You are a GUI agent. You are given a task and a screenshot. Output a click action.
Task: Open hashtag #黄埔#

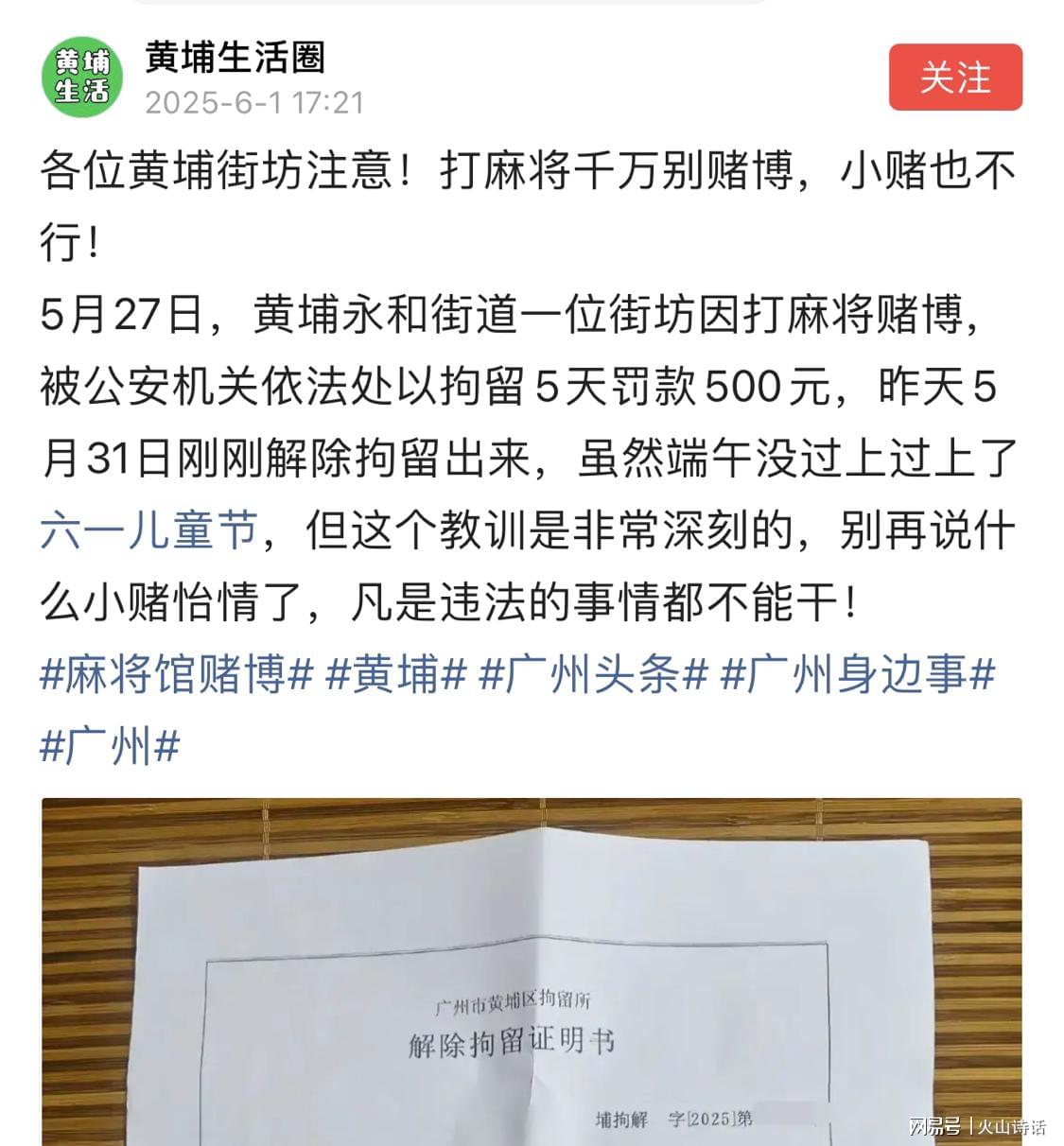click(x=395, y=676)
